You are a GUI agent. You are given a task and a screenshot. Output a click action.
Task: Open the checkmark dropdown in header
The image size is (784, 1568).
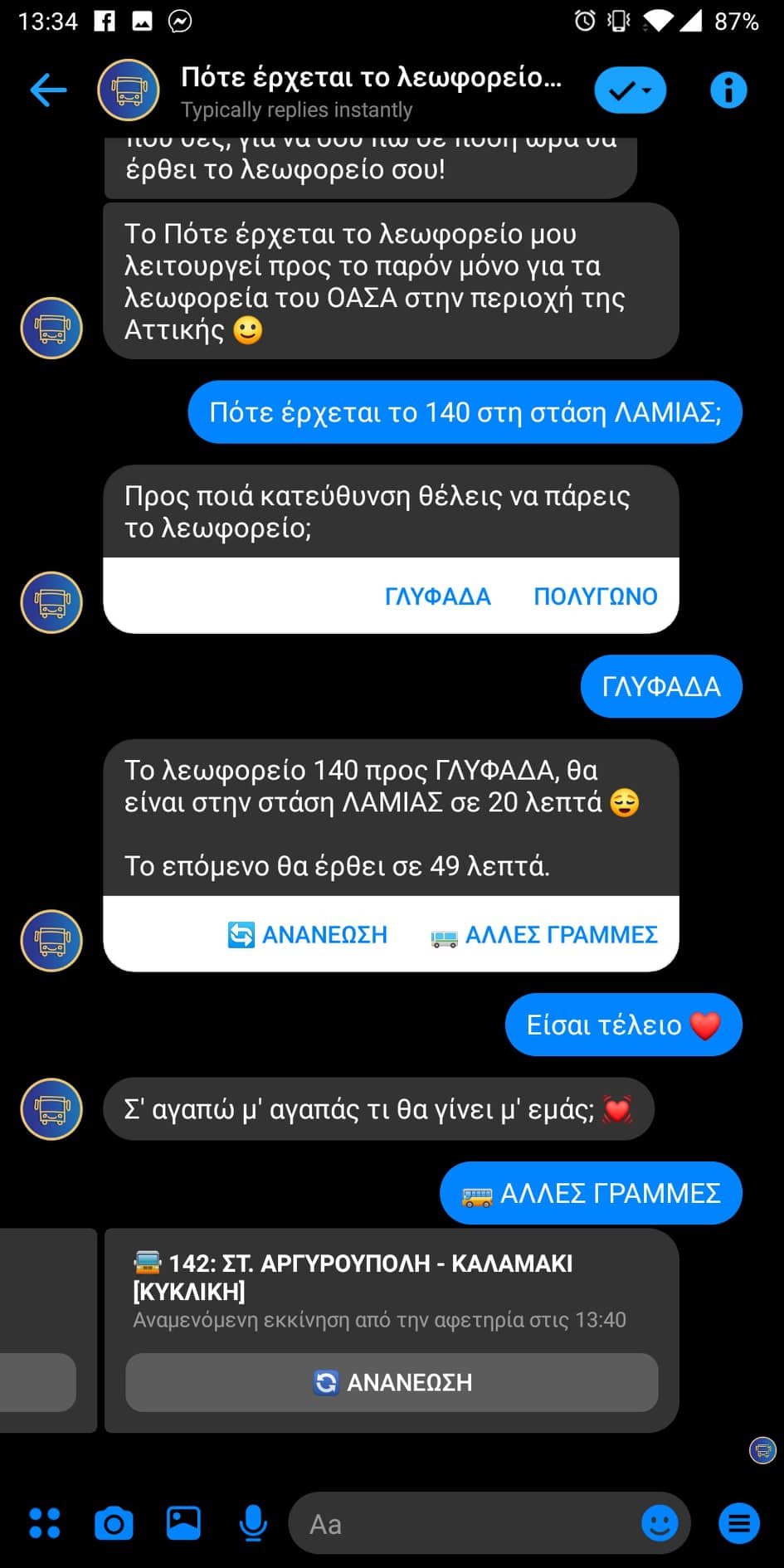[x=630, y=90]
